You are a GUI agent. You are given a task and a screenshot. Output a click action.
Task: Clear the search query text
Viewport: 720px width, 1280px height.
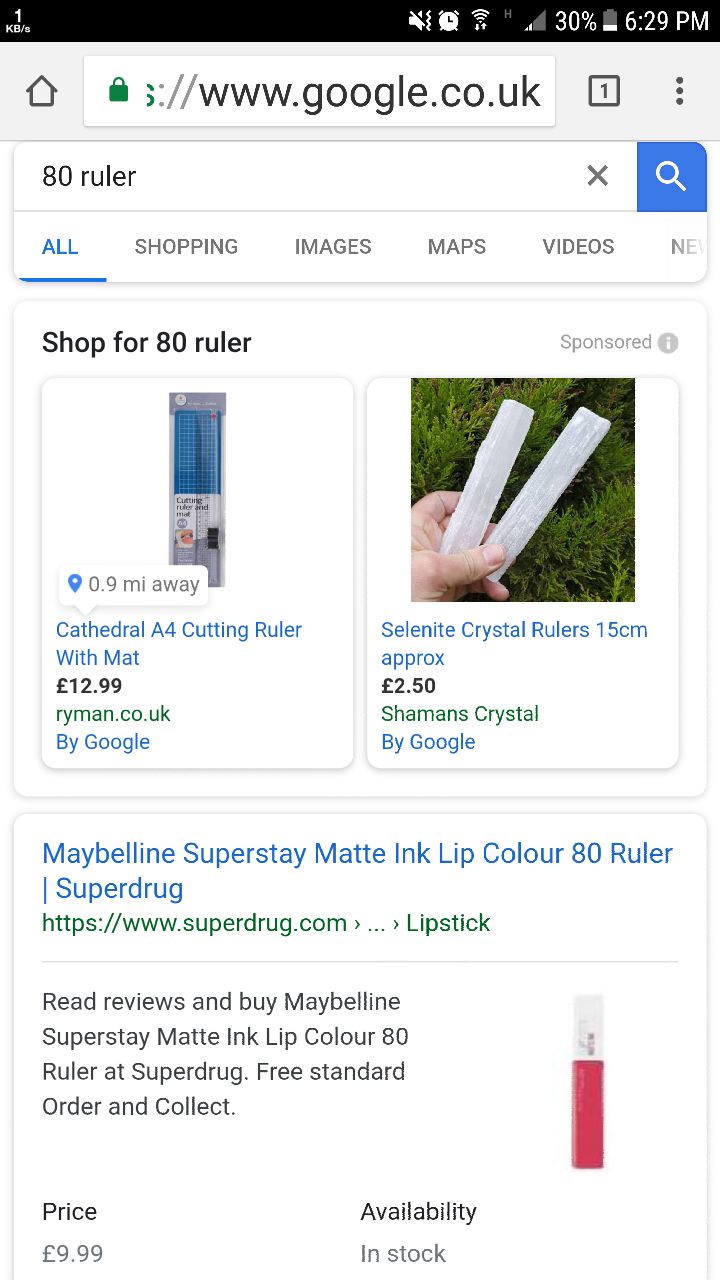(597, 176)
